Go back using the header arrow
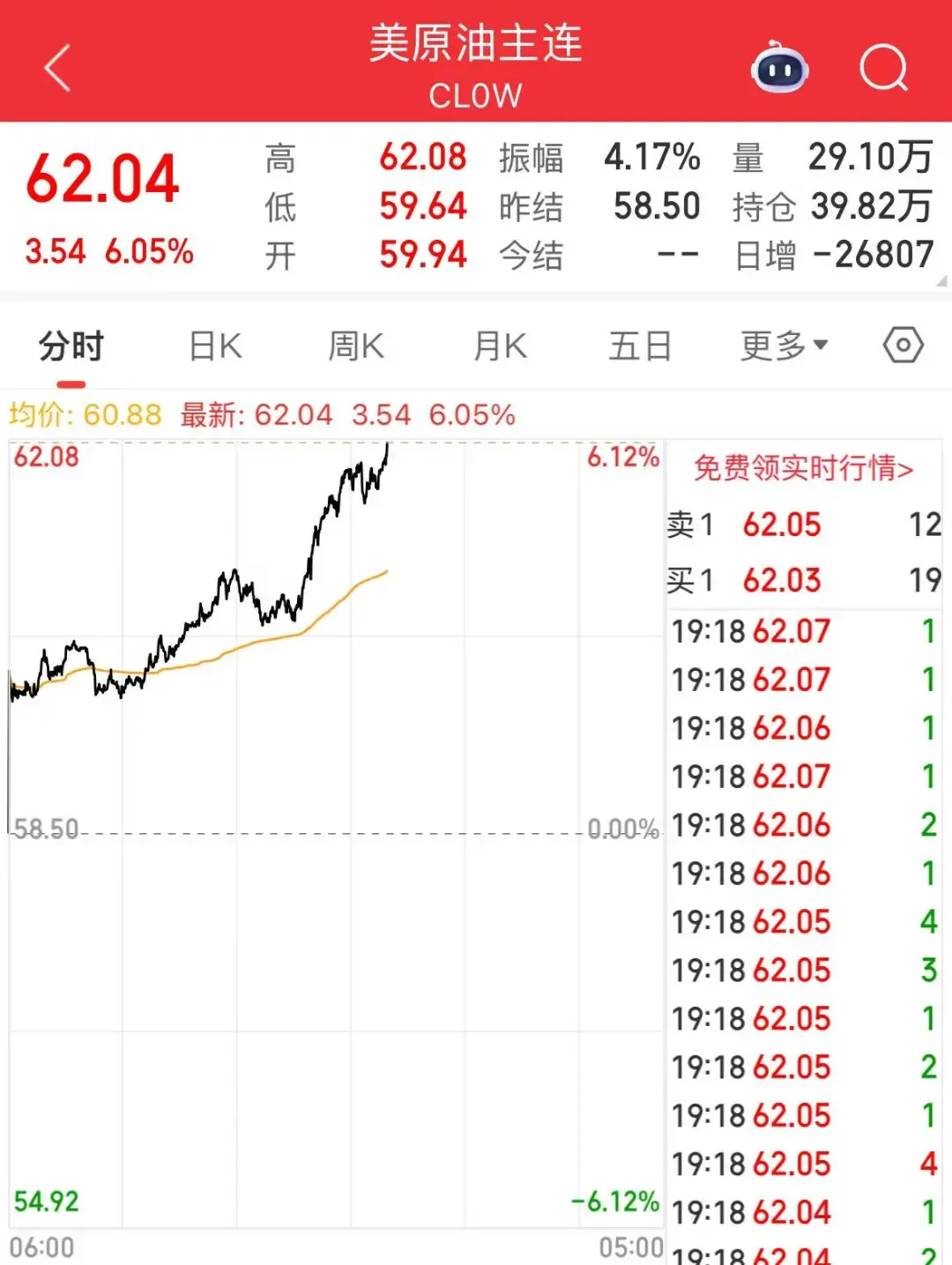 58,69
